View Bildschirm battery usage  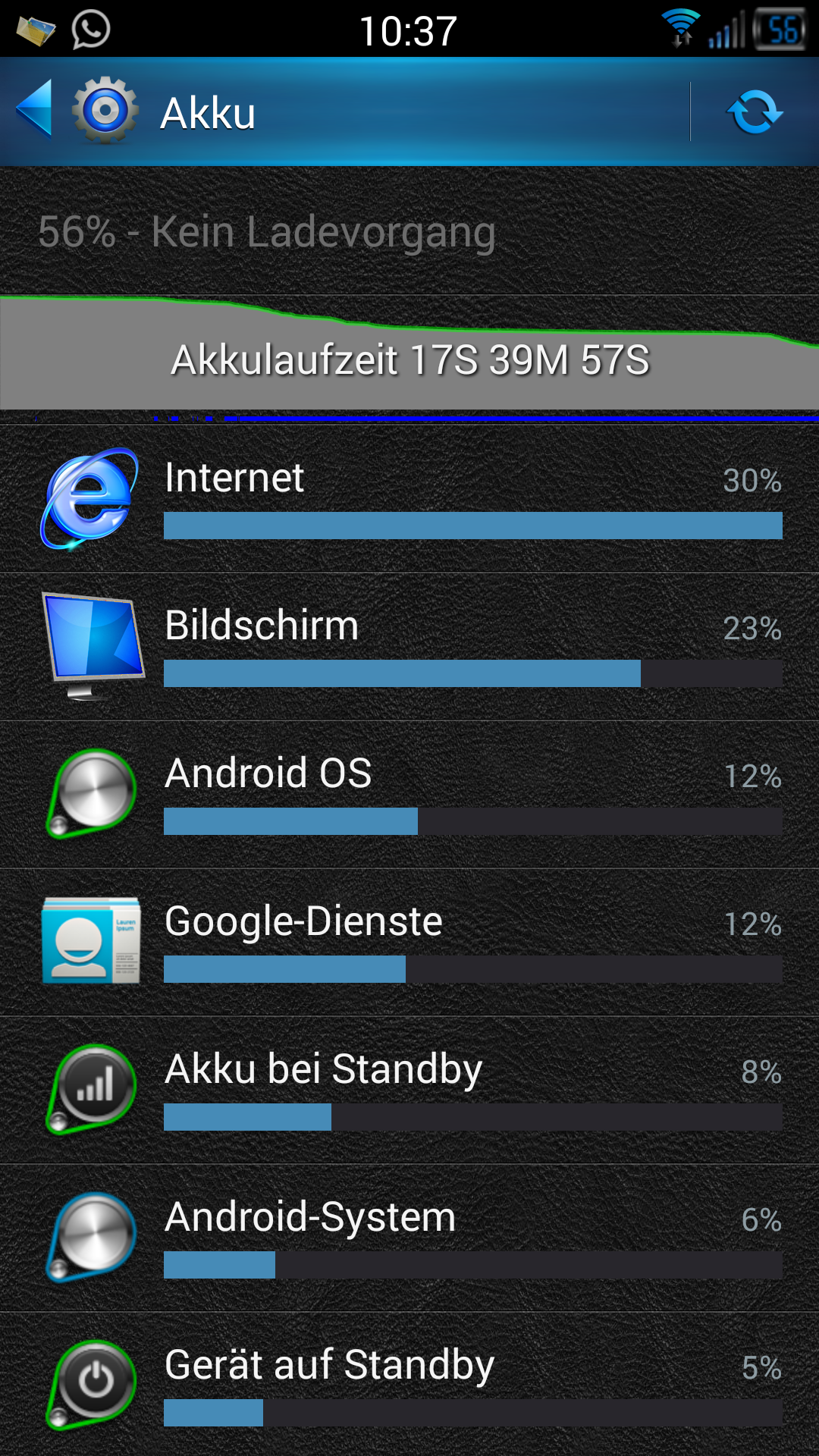(x=409, y=646)
